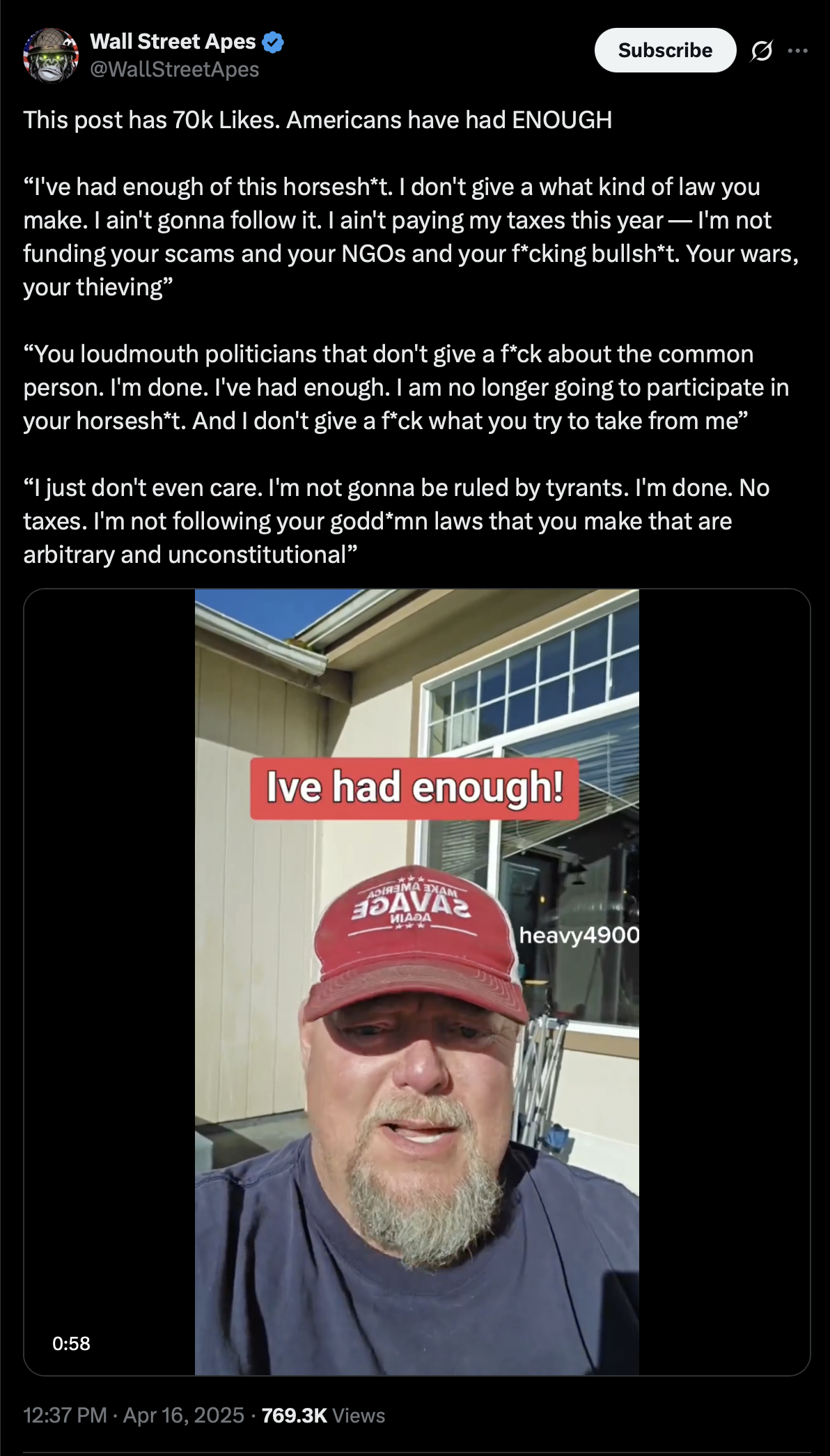Open the @WallStreetApes handle
Viewport: 830px width, 1456px height.
[x=174, y=70]
